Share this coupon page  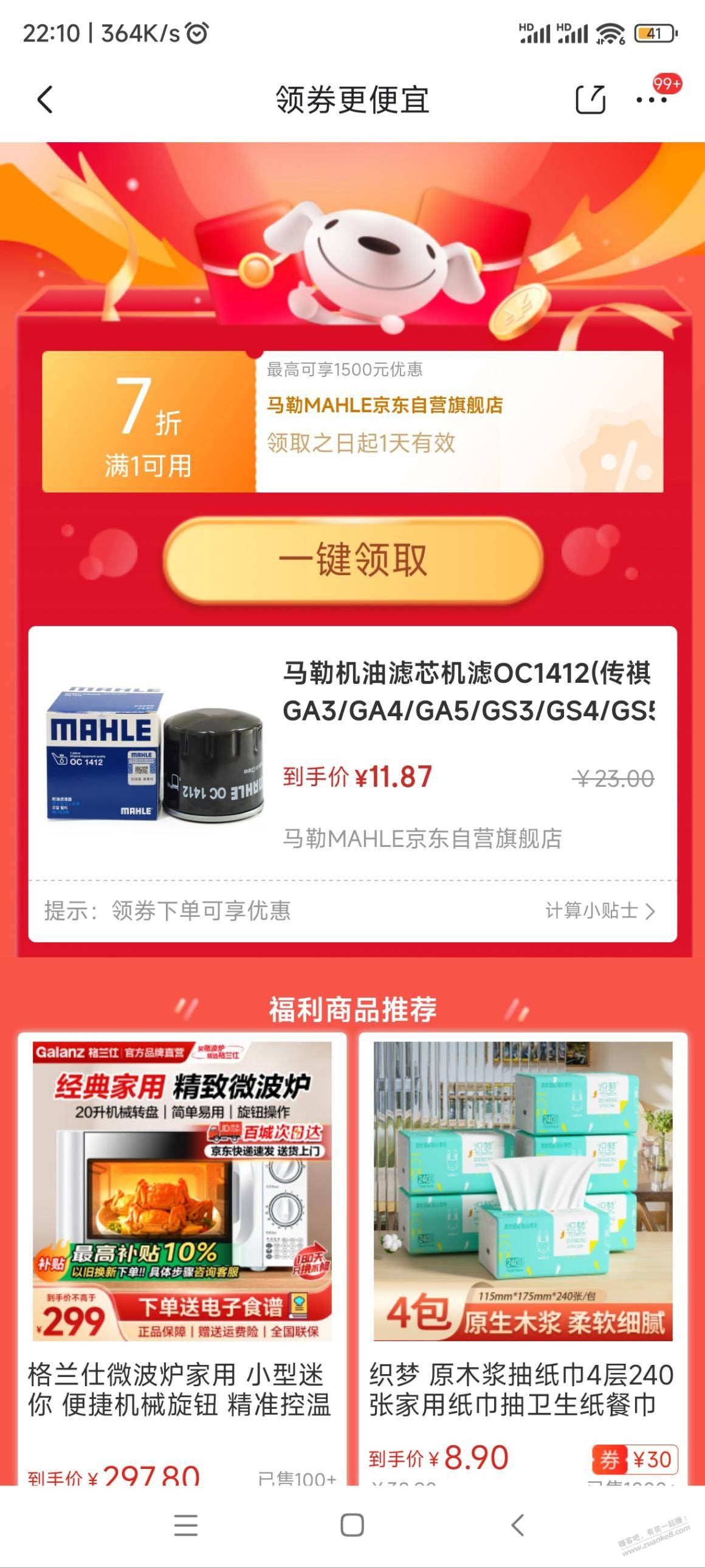(x=590, y=99)
